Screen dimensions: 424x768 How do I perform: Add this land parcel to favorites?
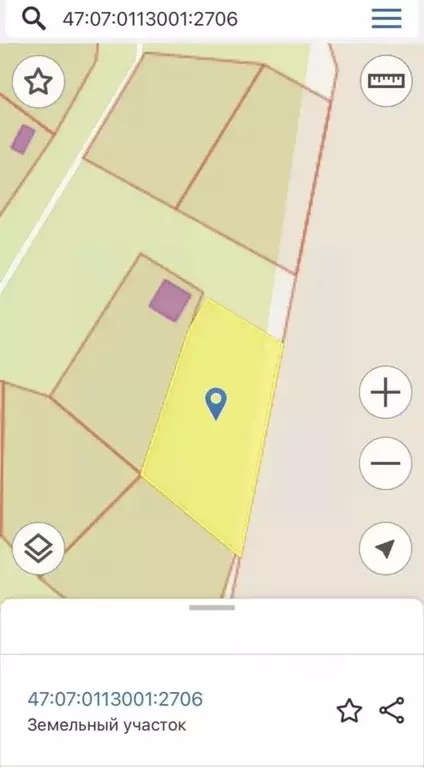click(350, 710)
